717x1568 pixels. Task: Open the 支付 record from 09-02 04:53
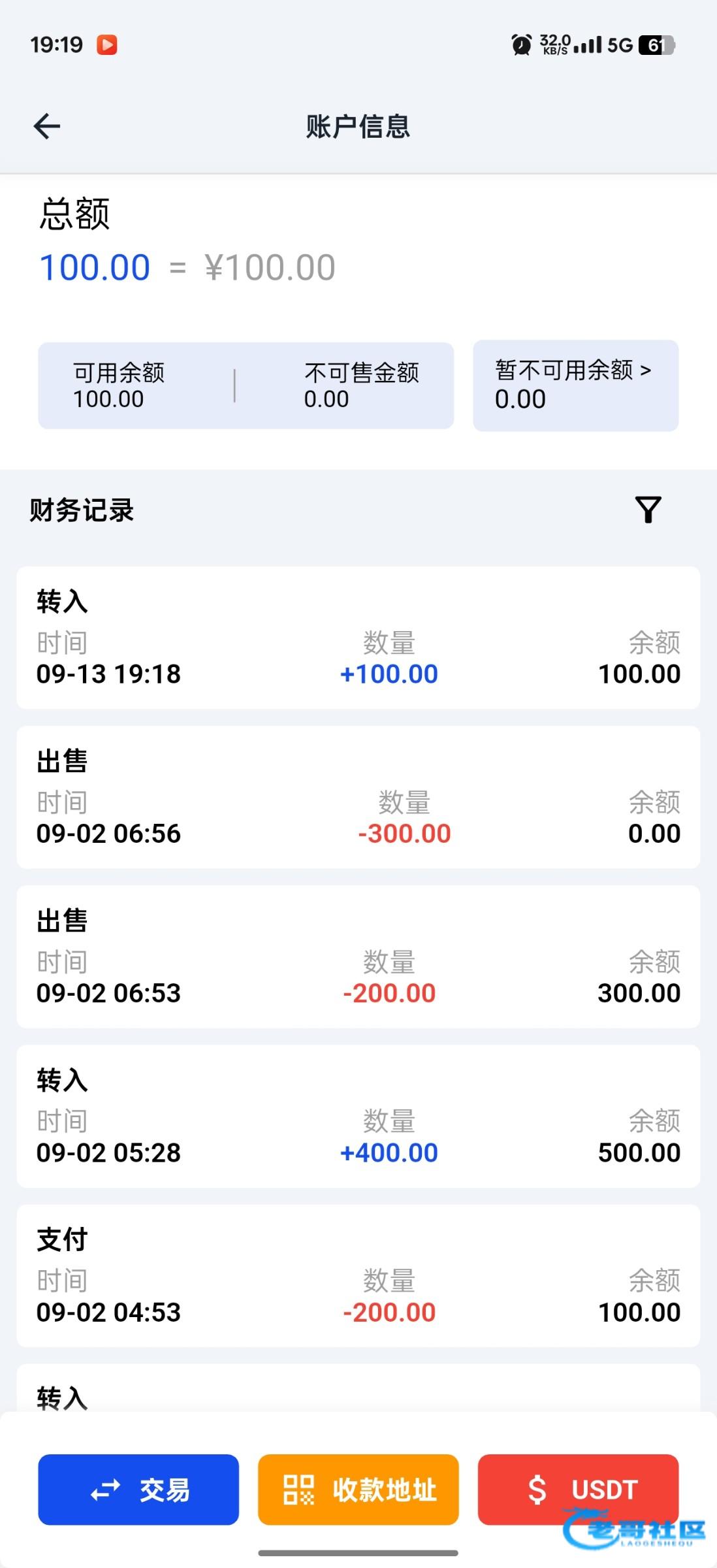(358, 1275)
